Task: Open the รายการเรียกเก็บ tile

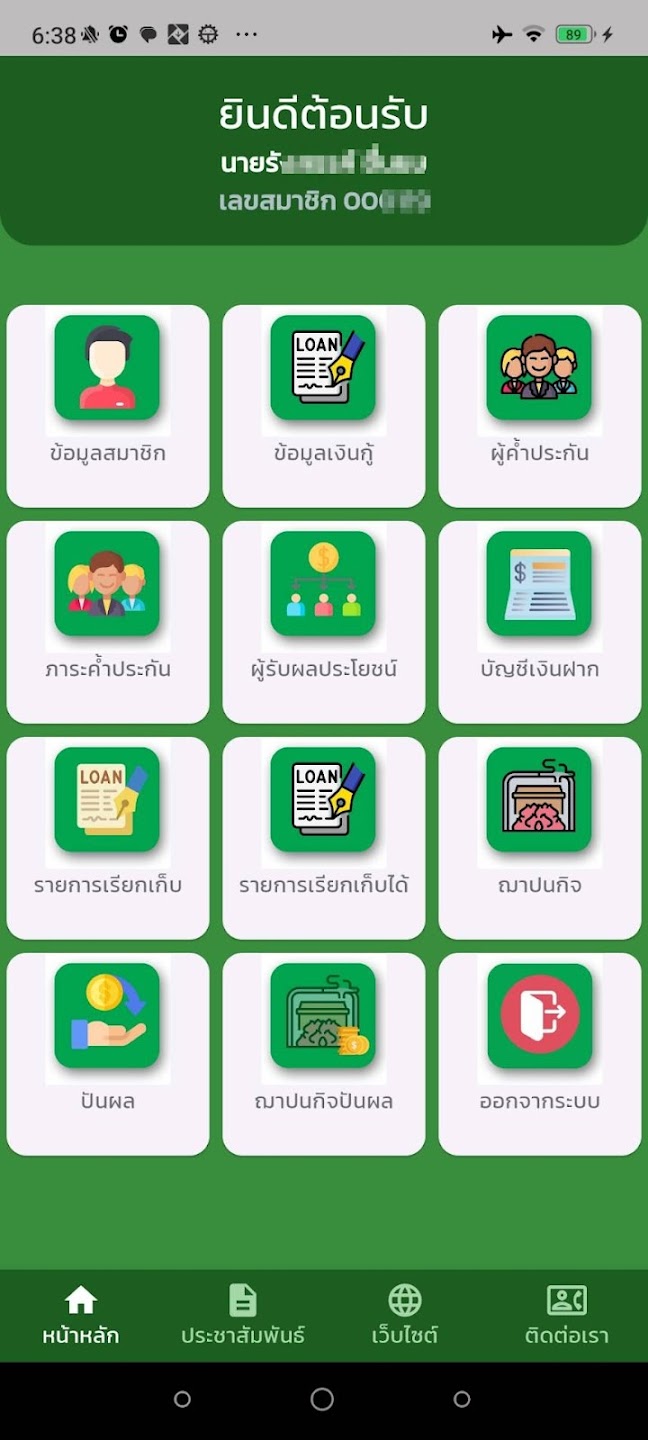Action: (107, 837)
